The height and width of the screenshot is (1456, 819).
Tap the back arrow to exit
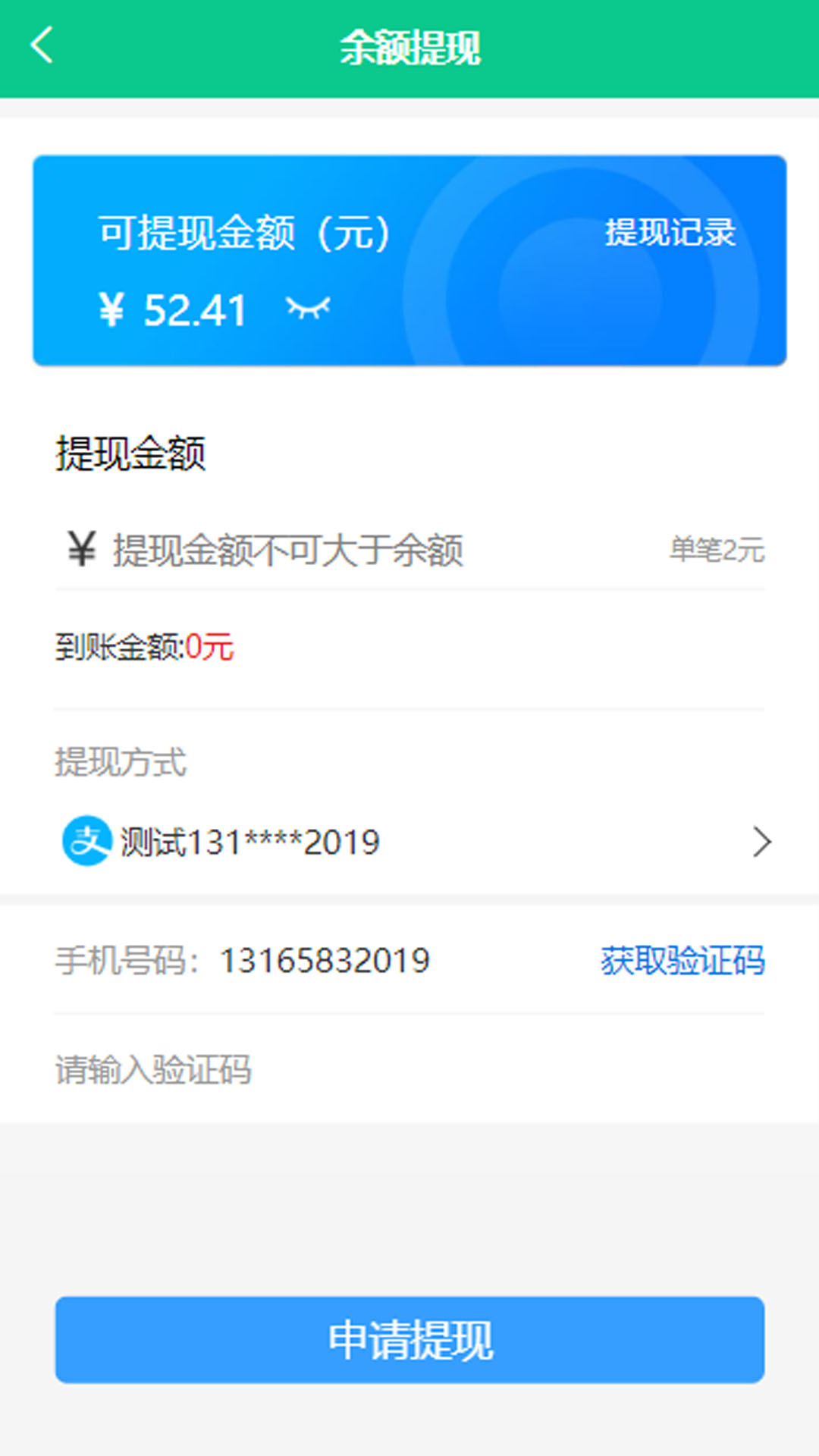click(43, 45)
